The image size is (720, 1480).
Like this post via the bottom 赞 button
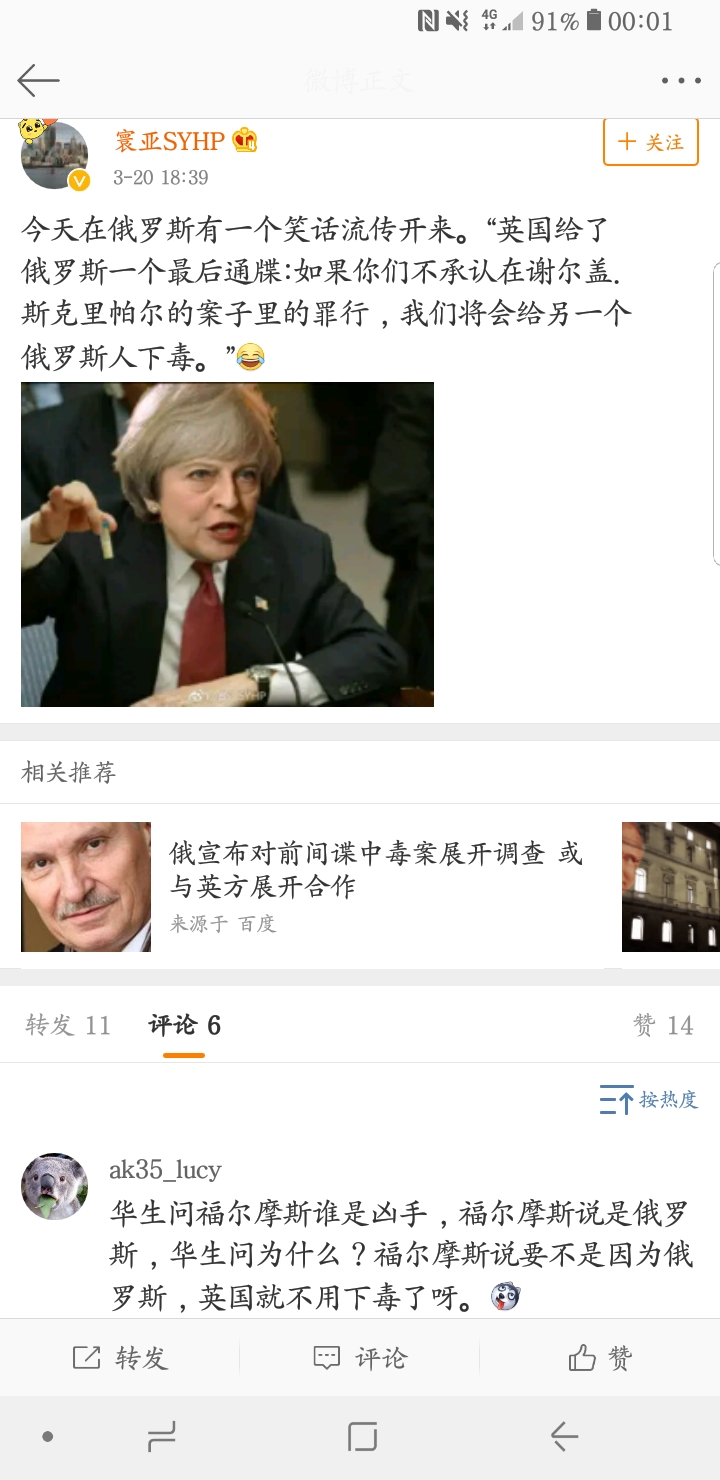coord(600,1357)
